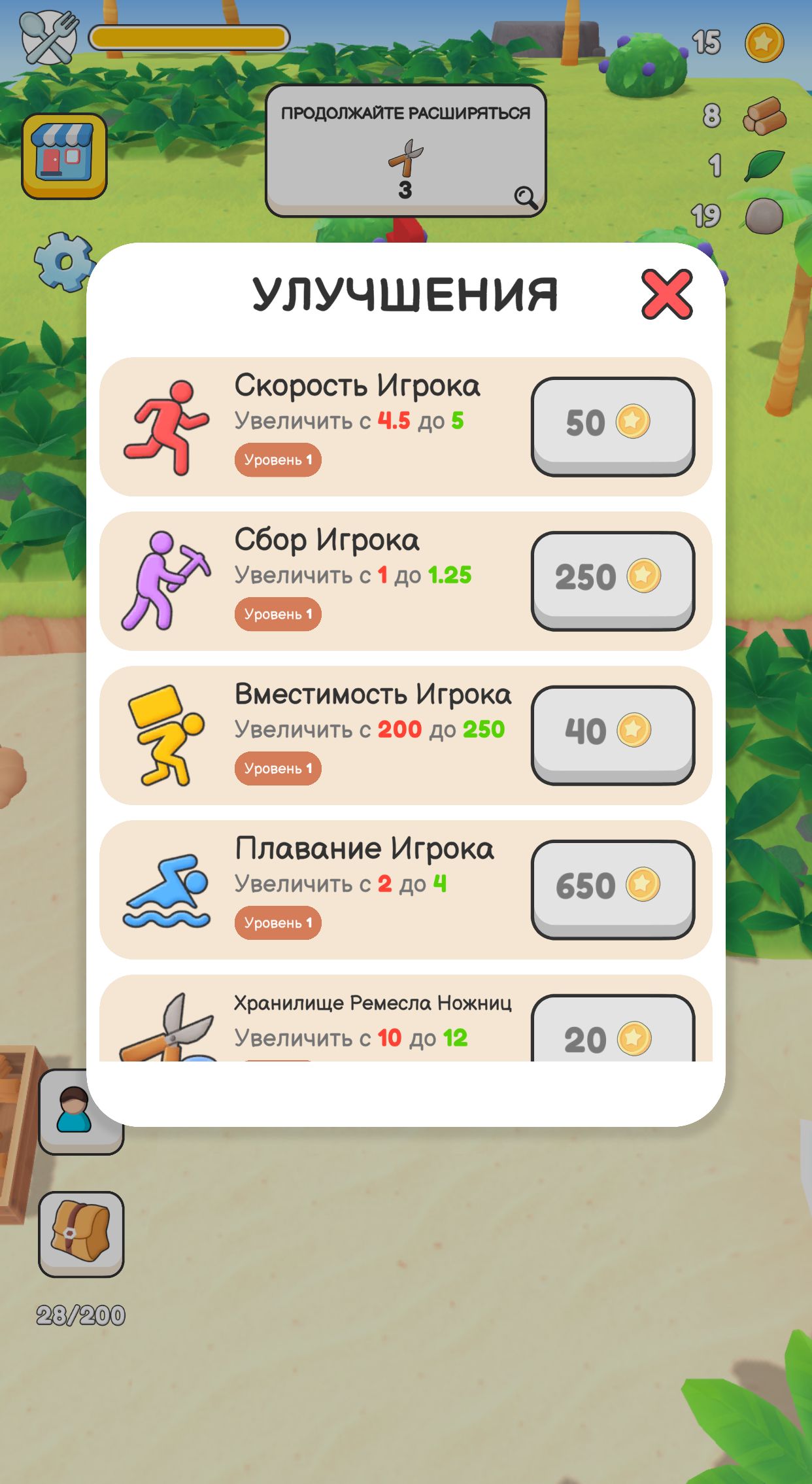
Task: Click the yellow hunger progress bar at top
Action: click(190, 37)
